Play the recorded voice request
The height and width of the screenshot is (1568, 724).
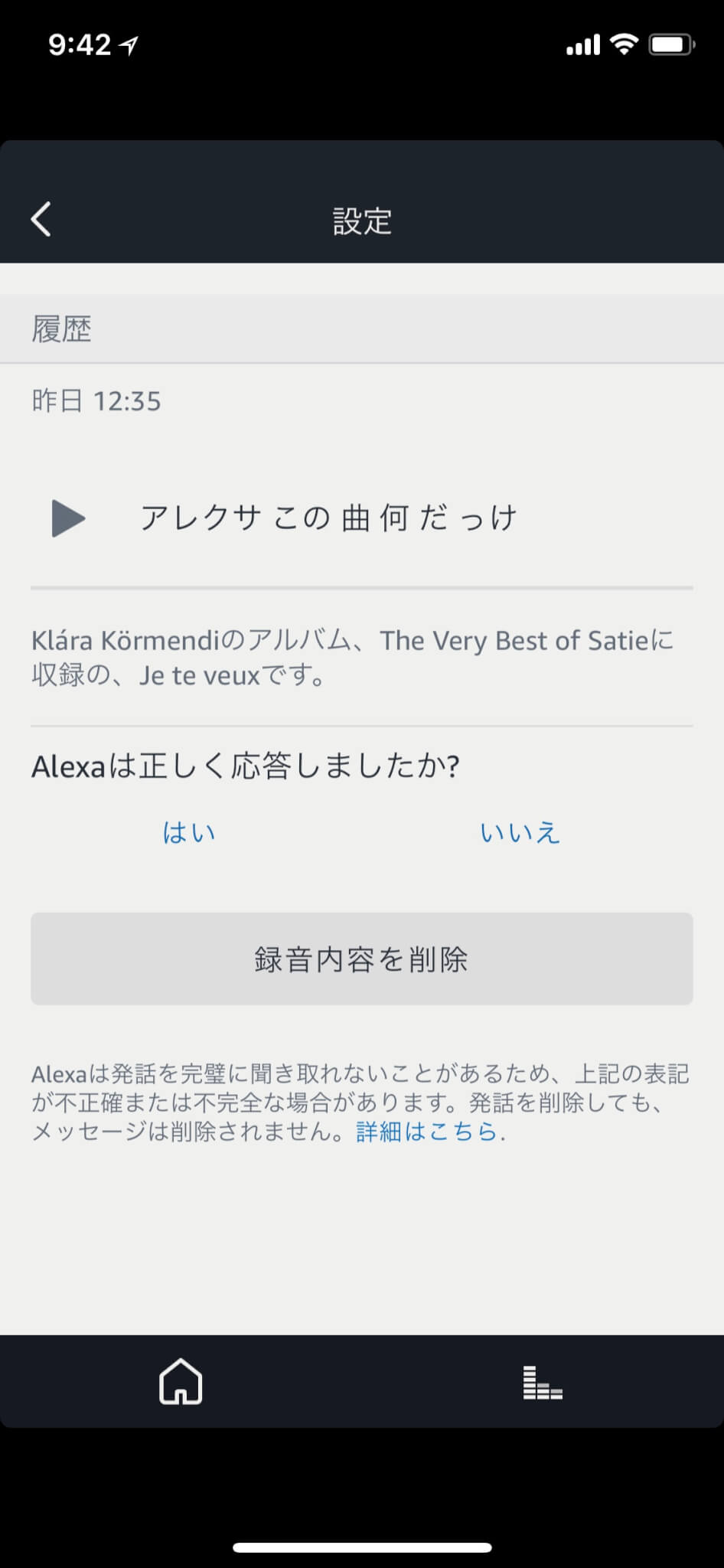pos(67,518)
